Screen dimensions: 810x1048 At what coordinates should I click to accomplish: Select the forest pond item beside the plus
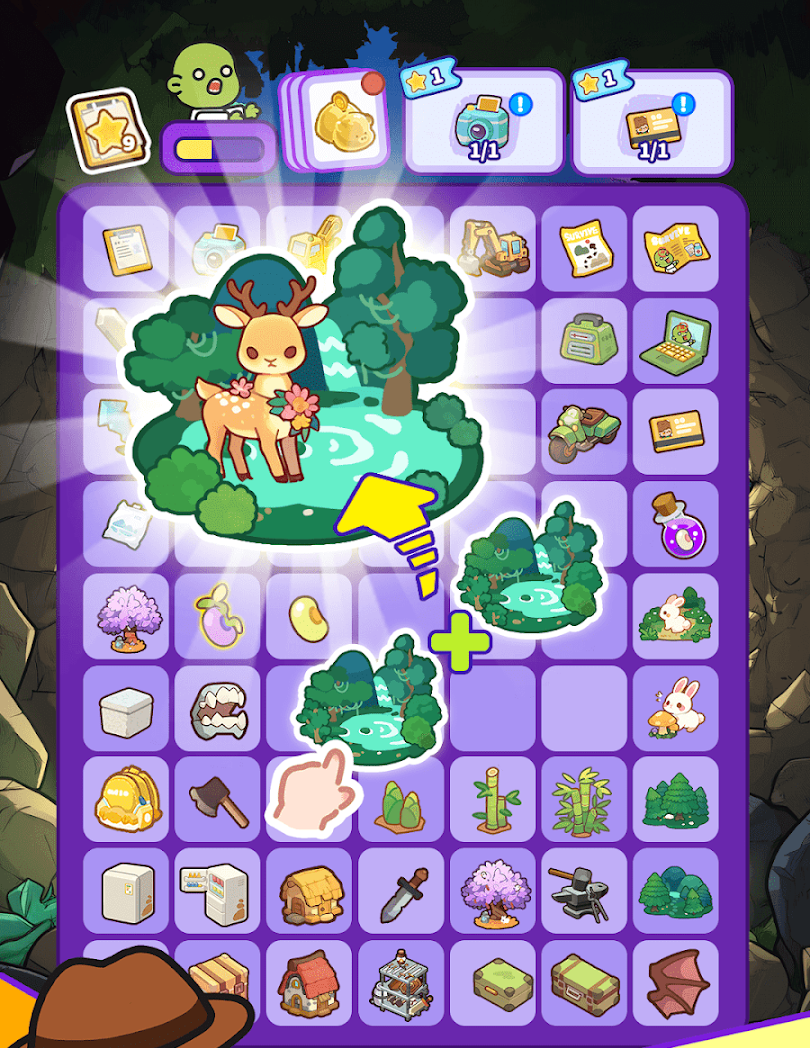pos(532,568)
